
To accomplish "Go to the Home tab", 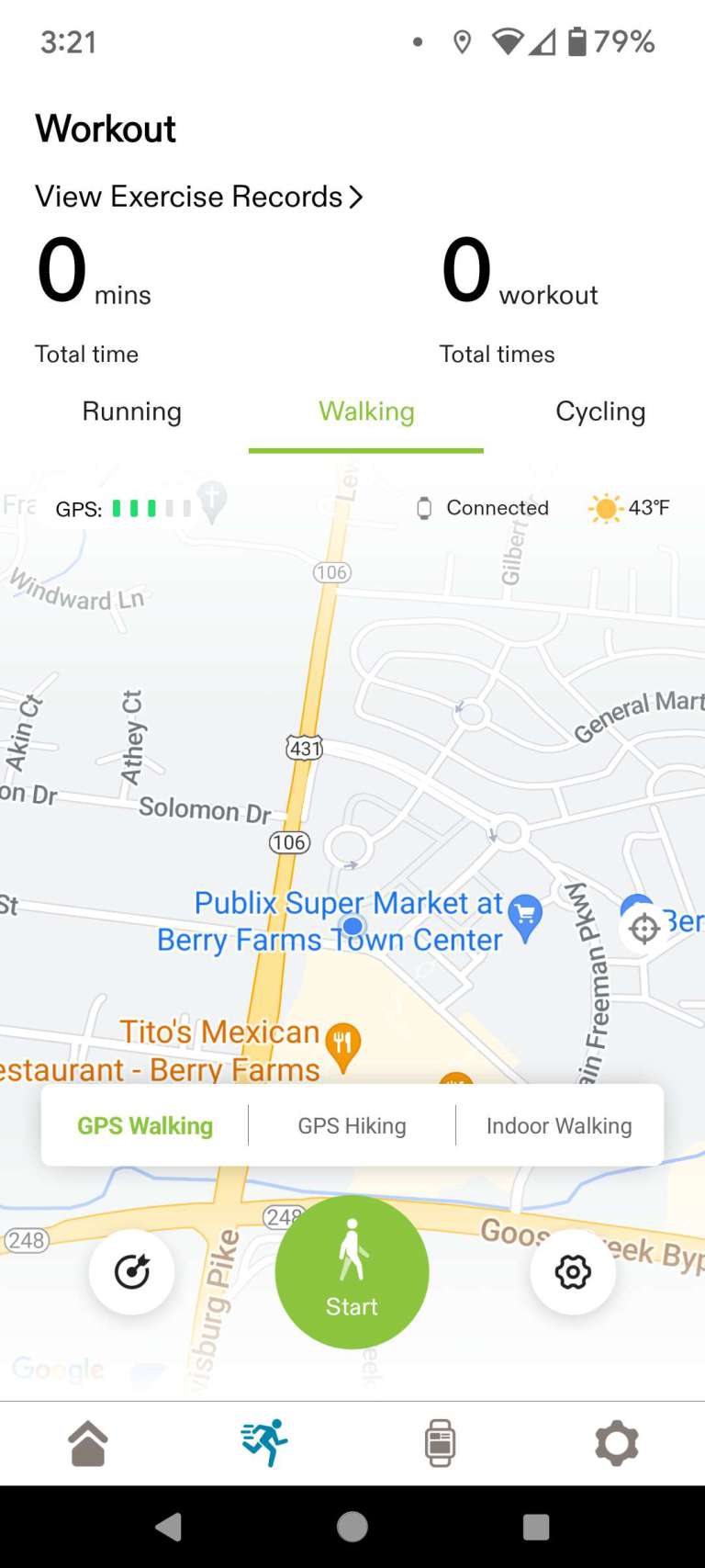I will (88, 1442).
